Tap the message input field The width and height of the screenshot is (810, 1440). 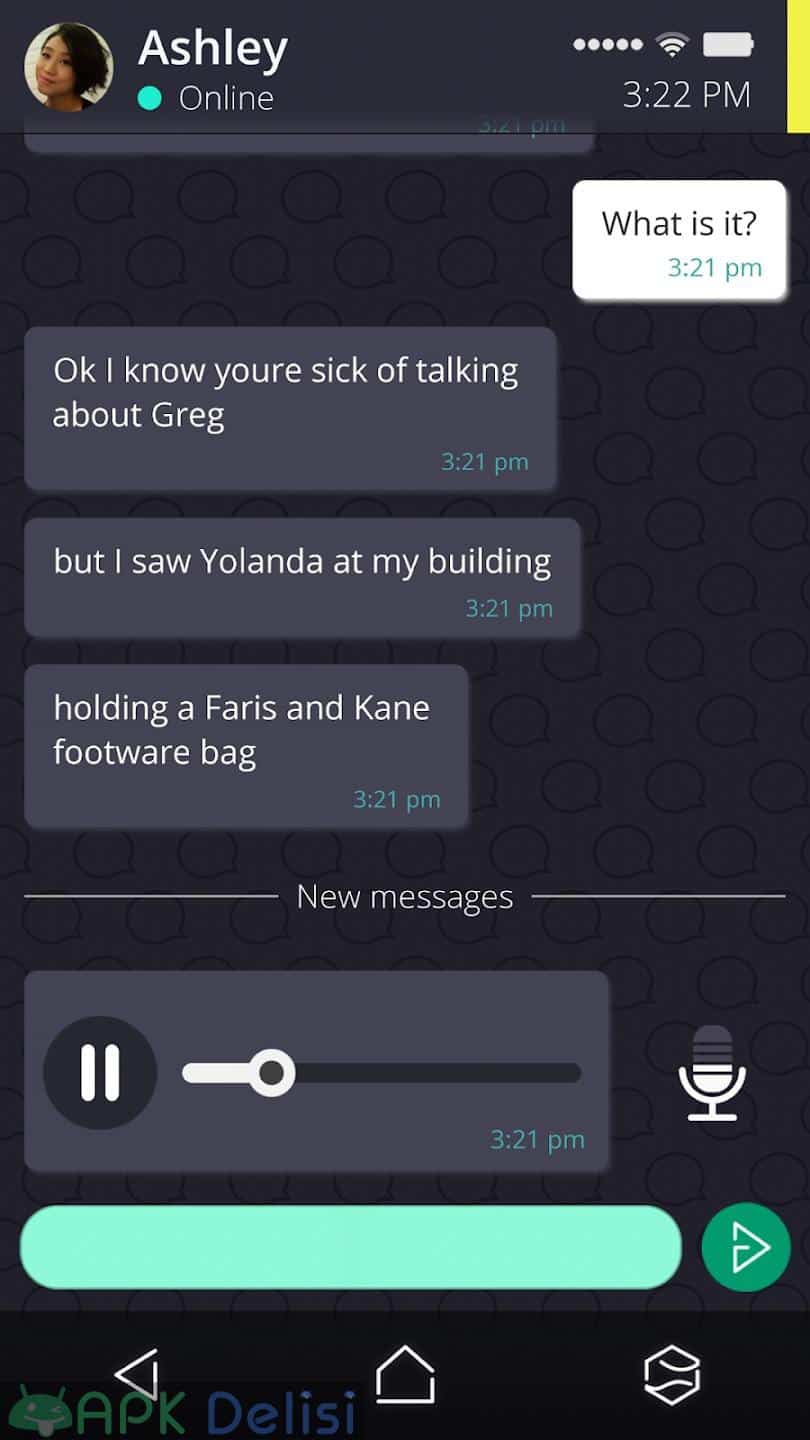coord(351,1247)
